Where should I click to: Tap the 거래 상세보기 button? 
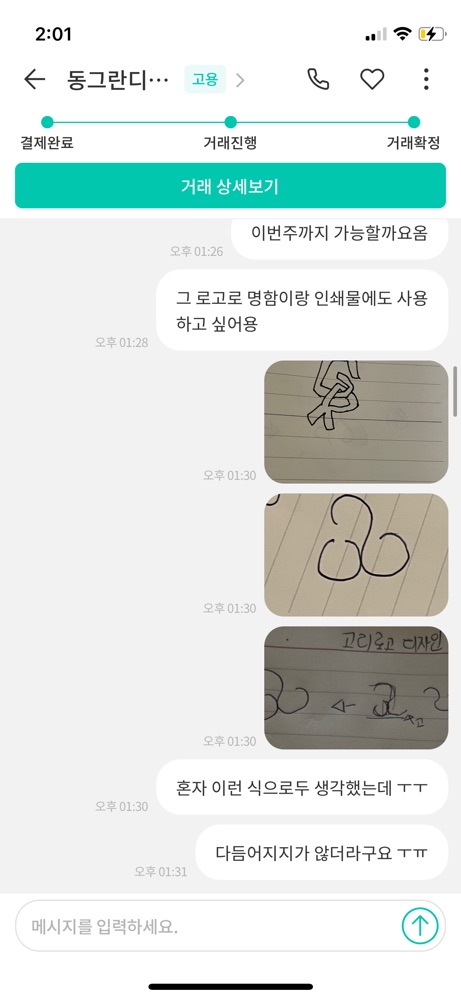click(230, 186)
